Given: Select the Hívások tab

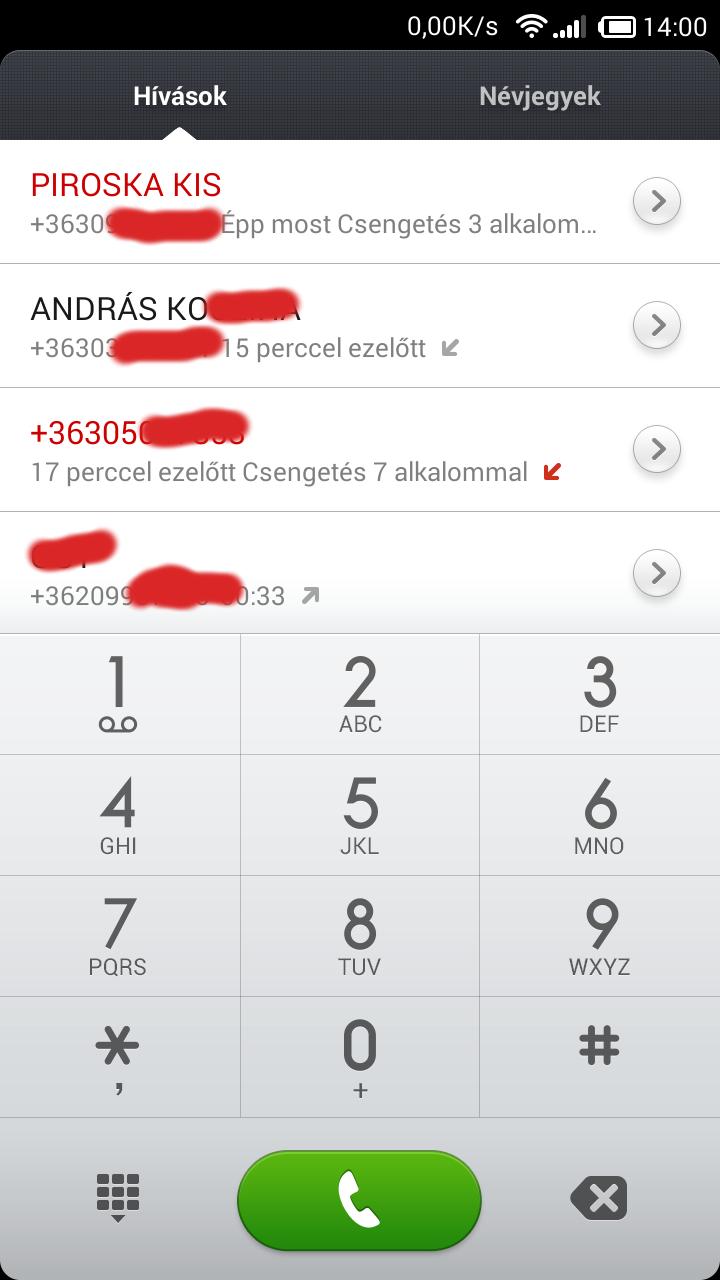Looking at the screenshot, I should point(180,96).
